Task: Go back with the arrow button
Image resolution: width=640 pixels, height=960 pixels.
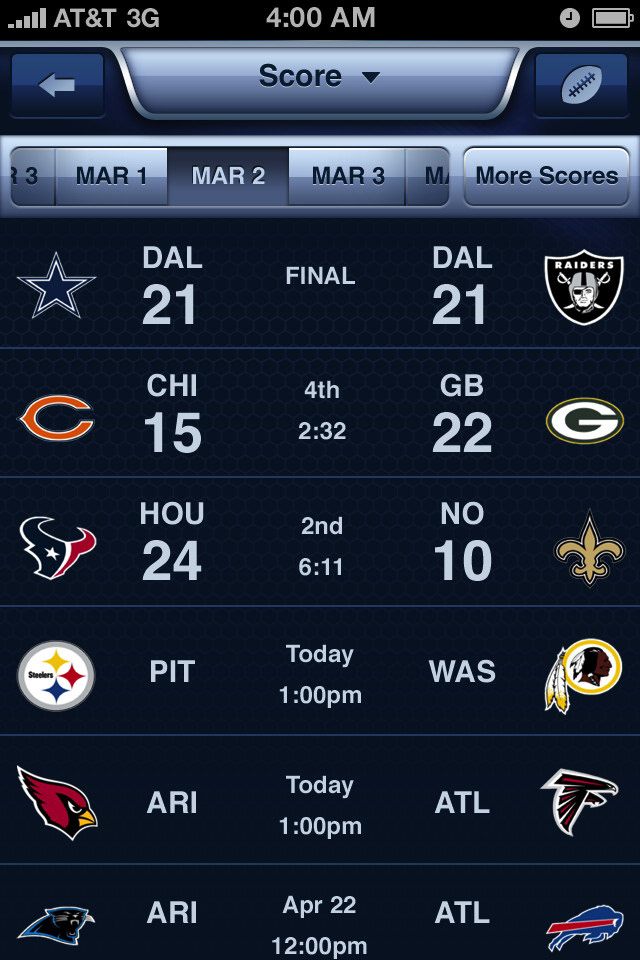Action: pos(57,85)
